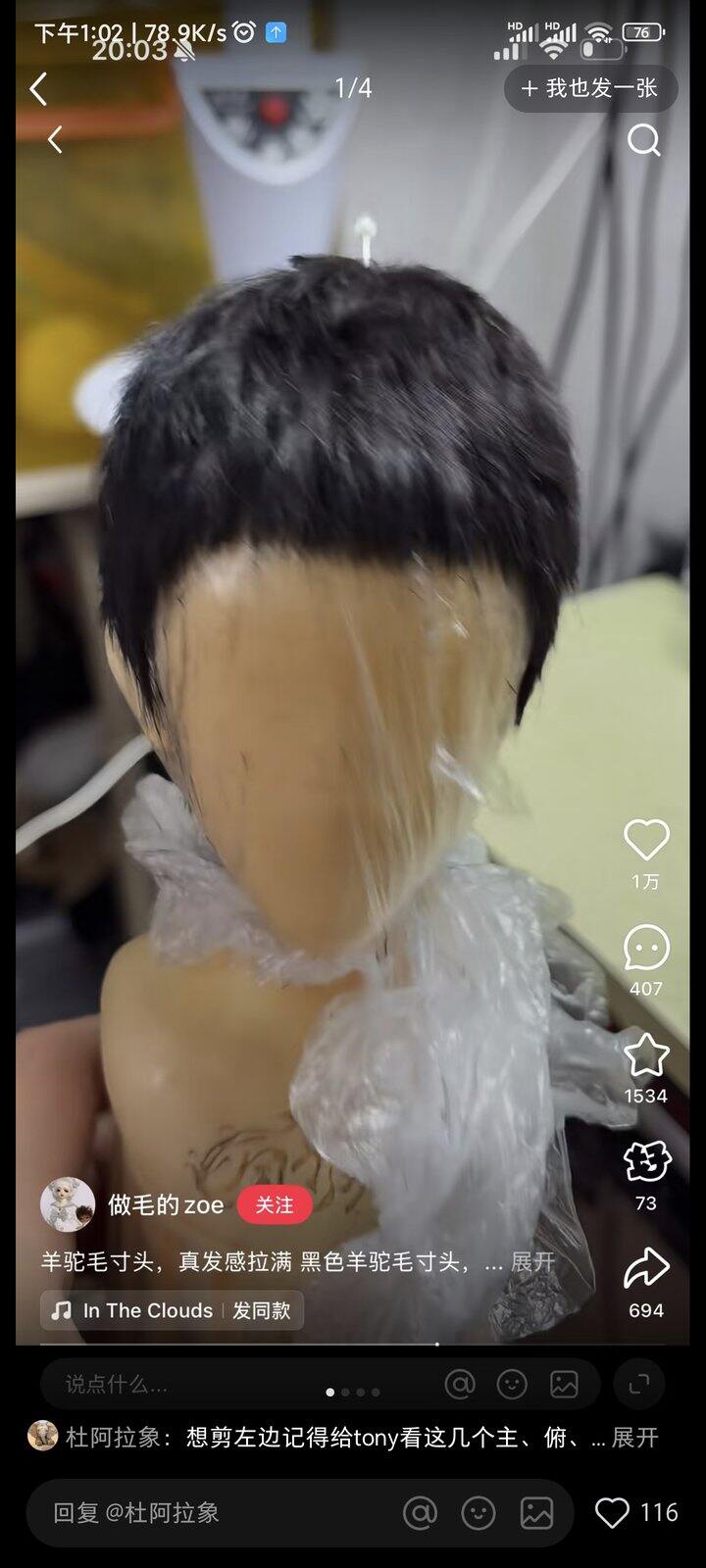
Task: Open search with the magnifier icon
Action: pos(643,141)
